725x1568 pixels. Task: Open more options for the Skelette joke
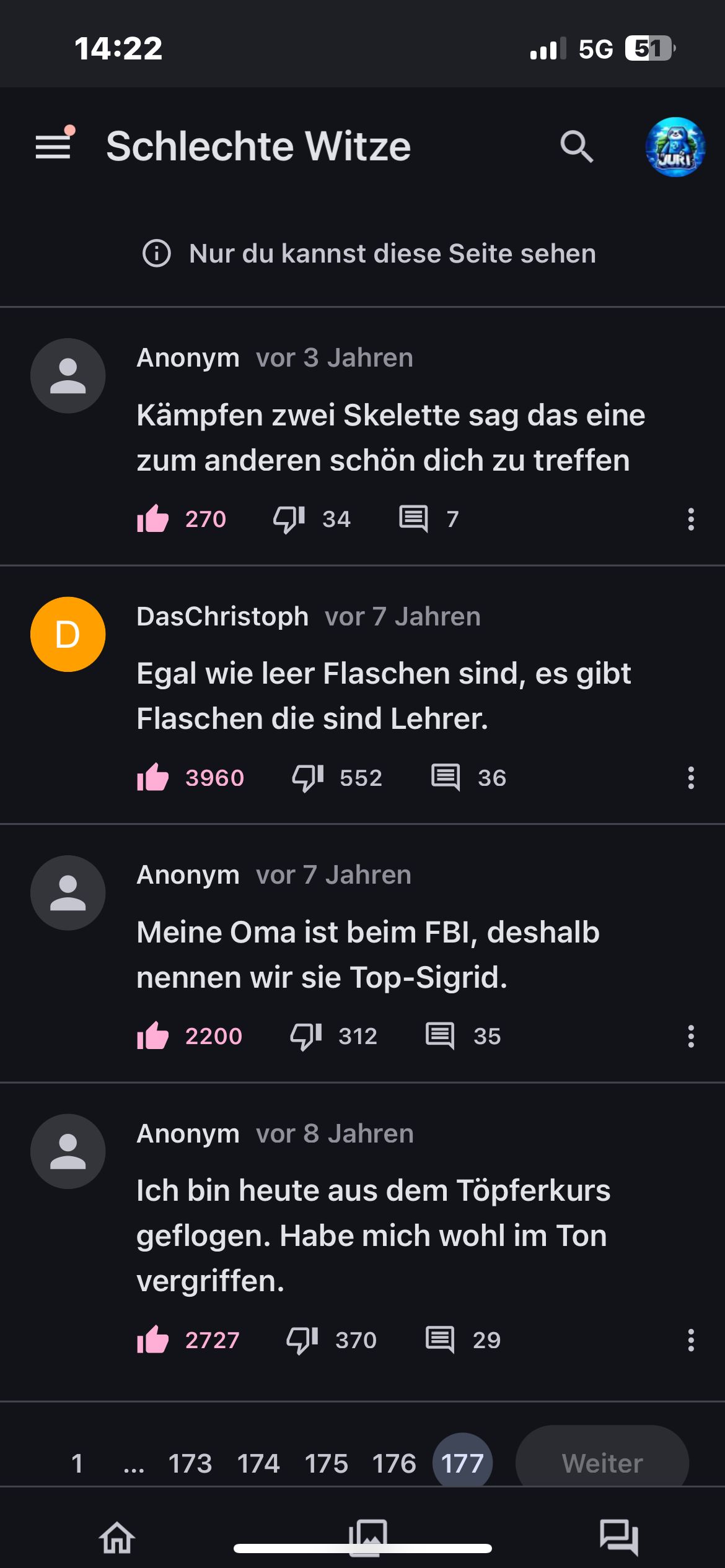[x=691, y=519]
